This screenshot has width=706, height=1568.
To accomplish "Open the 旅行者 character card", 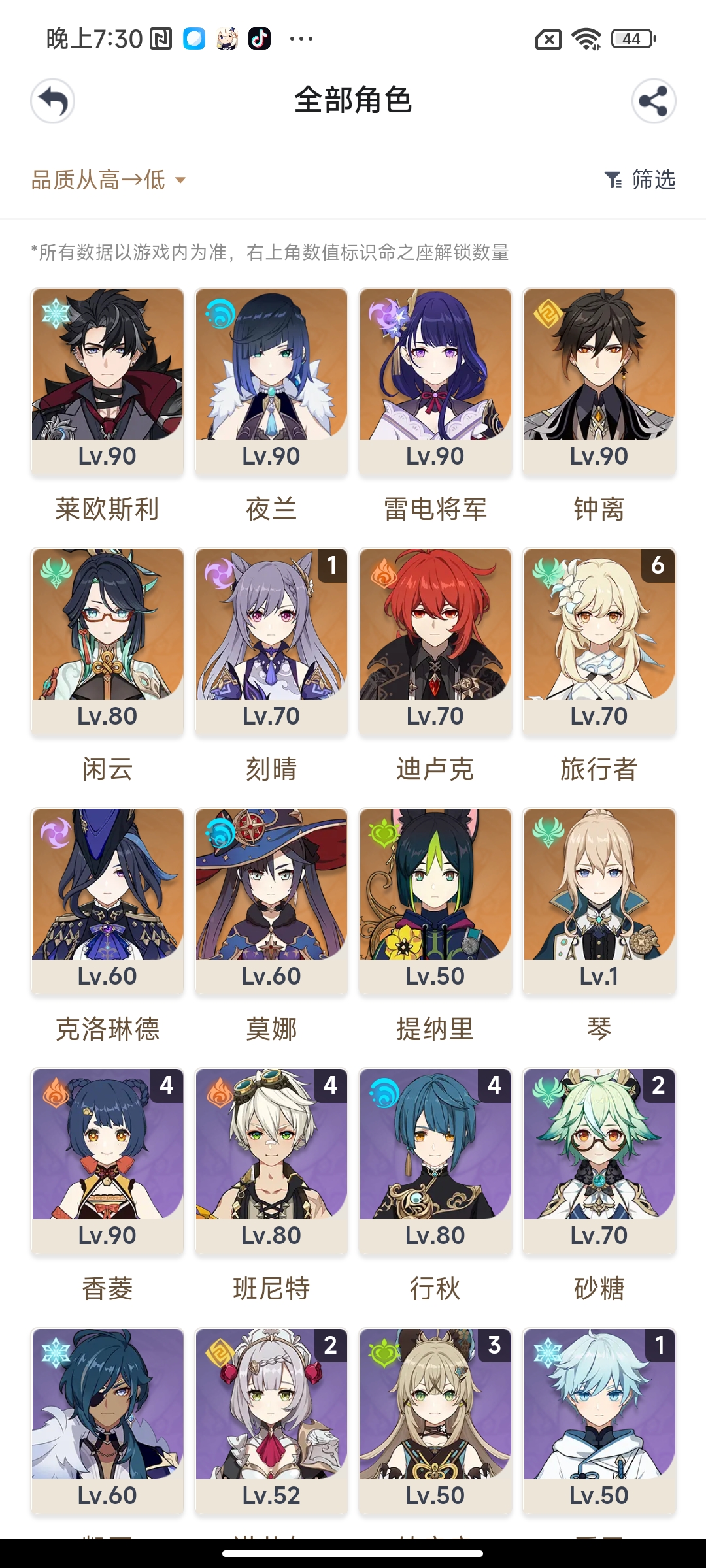I will tap(599, 641).
